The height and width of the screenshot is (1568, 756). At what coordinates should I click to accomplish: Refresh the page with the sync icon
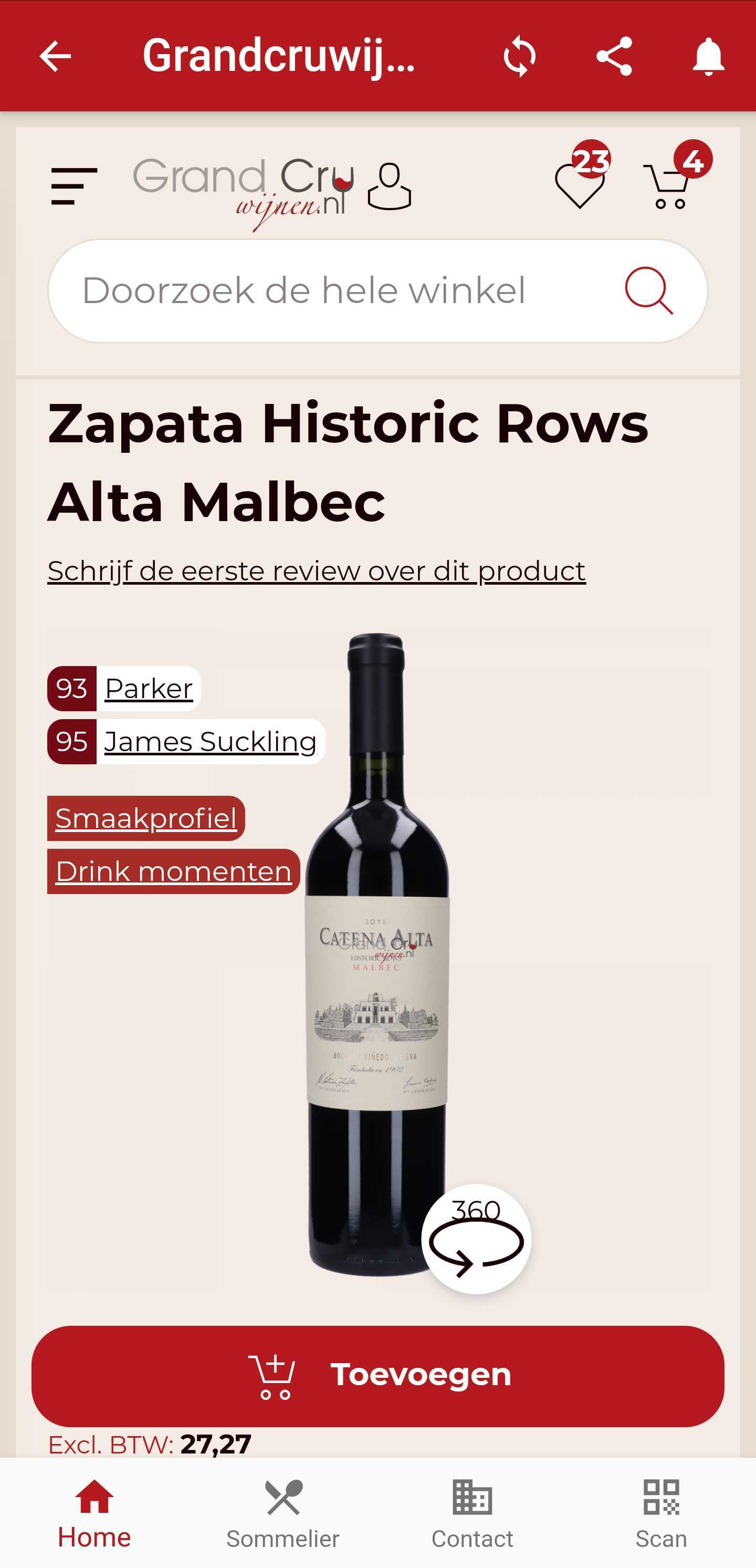pyautogui.click(x=519, y=57)
